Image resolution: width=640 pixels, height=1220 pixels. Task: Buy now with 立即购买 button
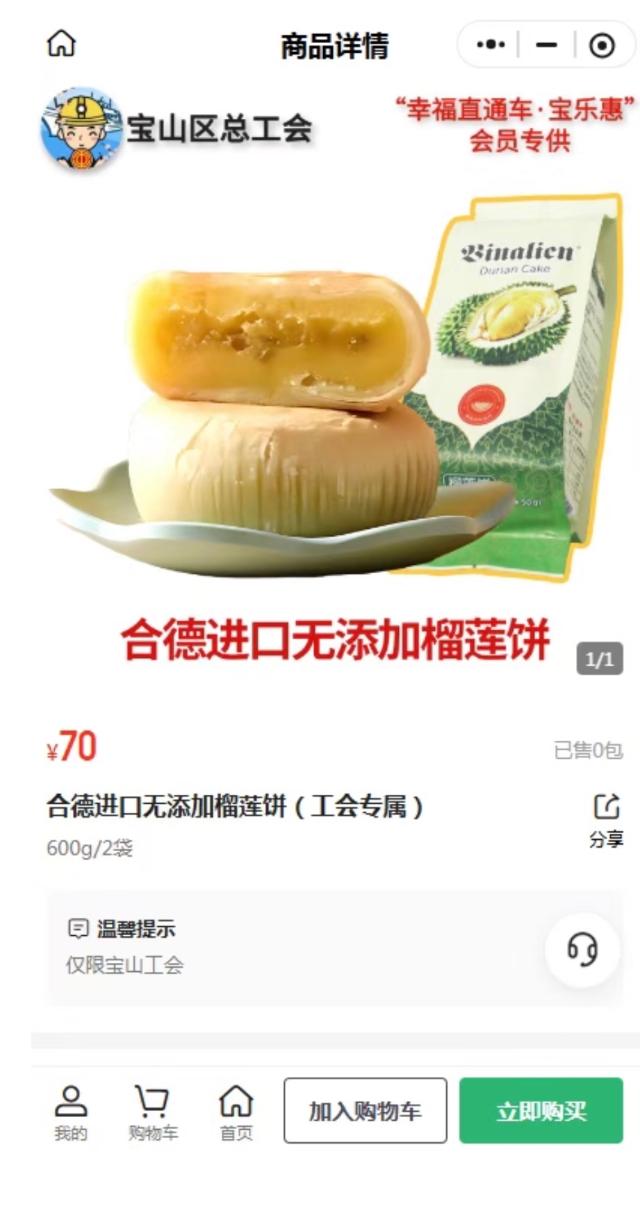pyautogui.click(x=541, y=1110)
